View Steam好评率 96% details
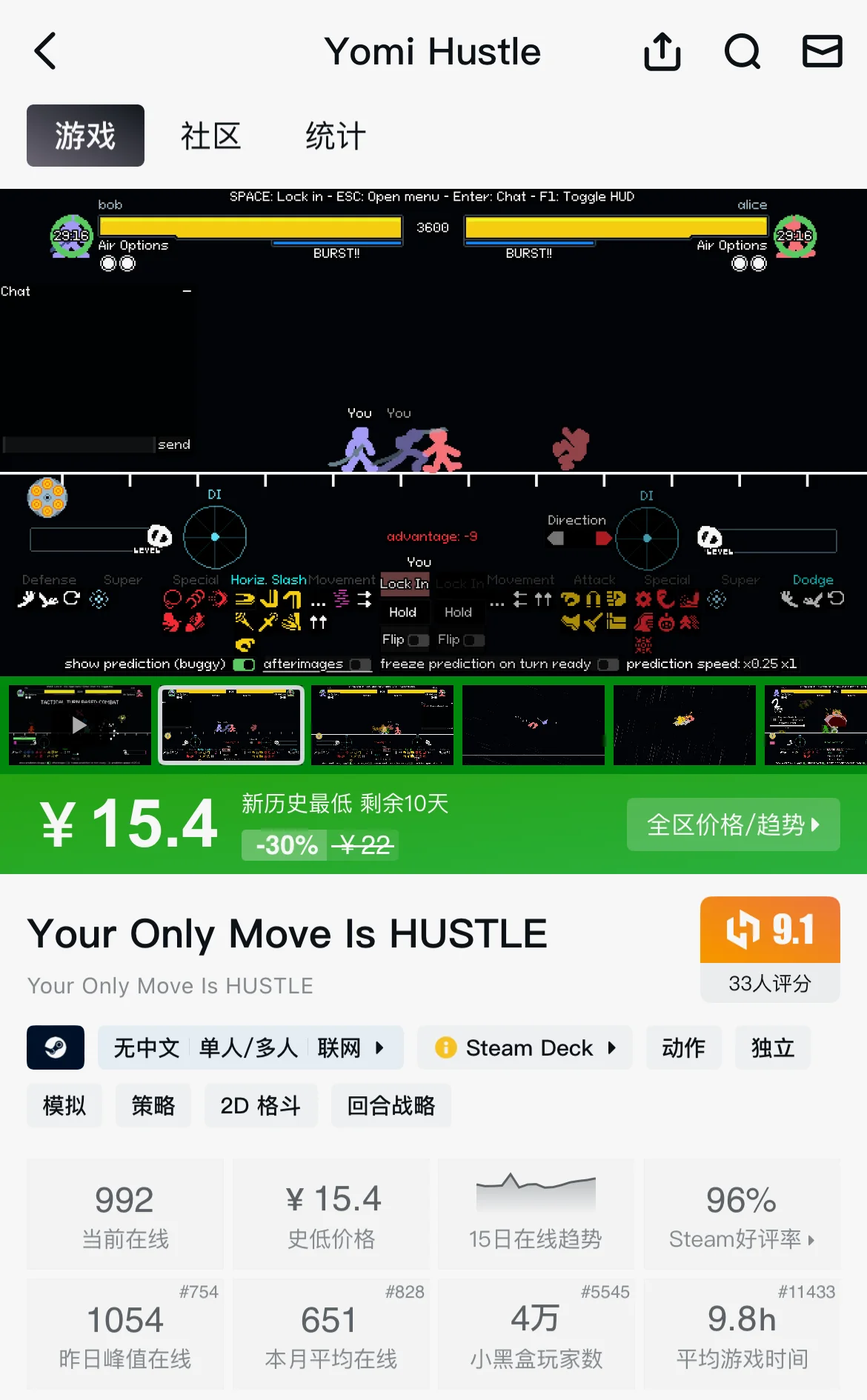 coord(741,1215)
